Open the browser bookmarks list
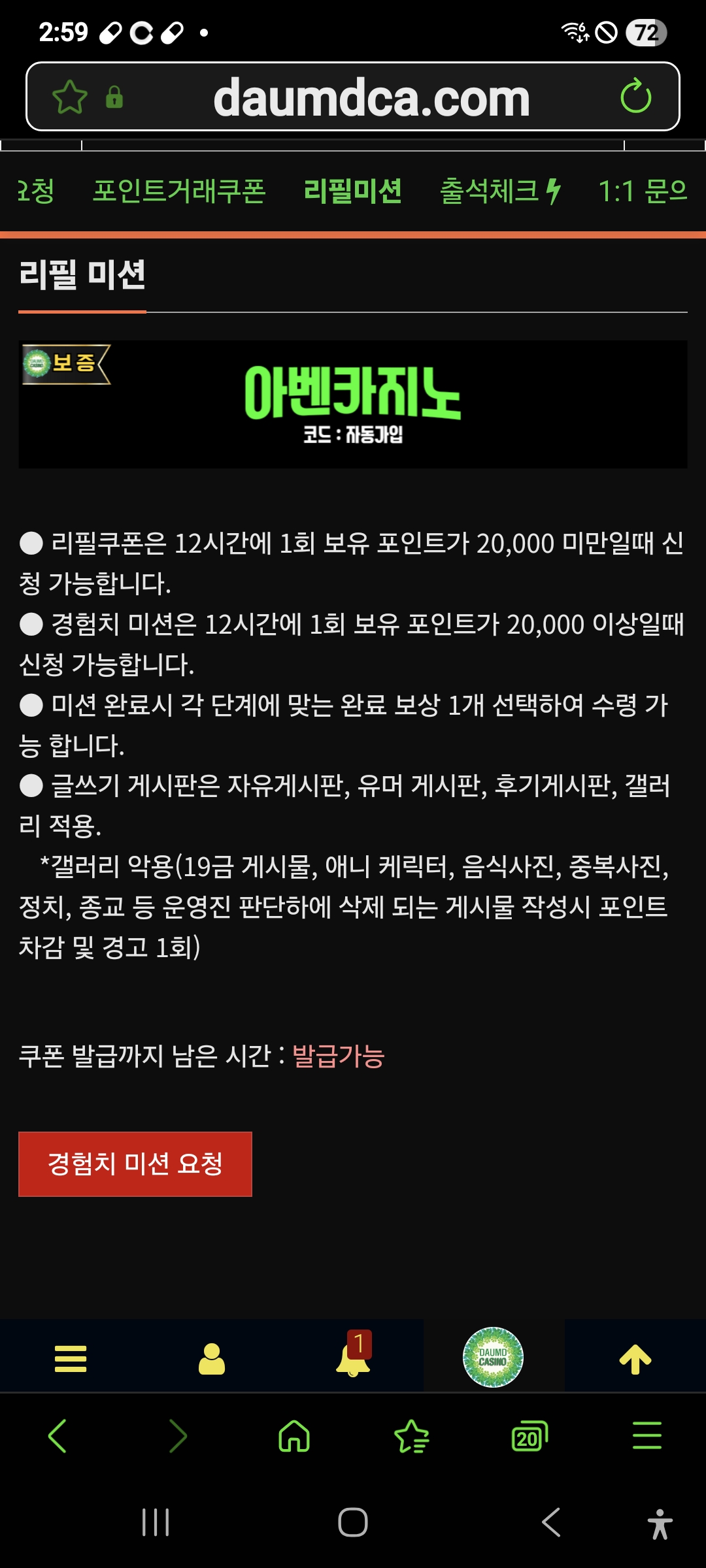 (x=412, y=1436)
